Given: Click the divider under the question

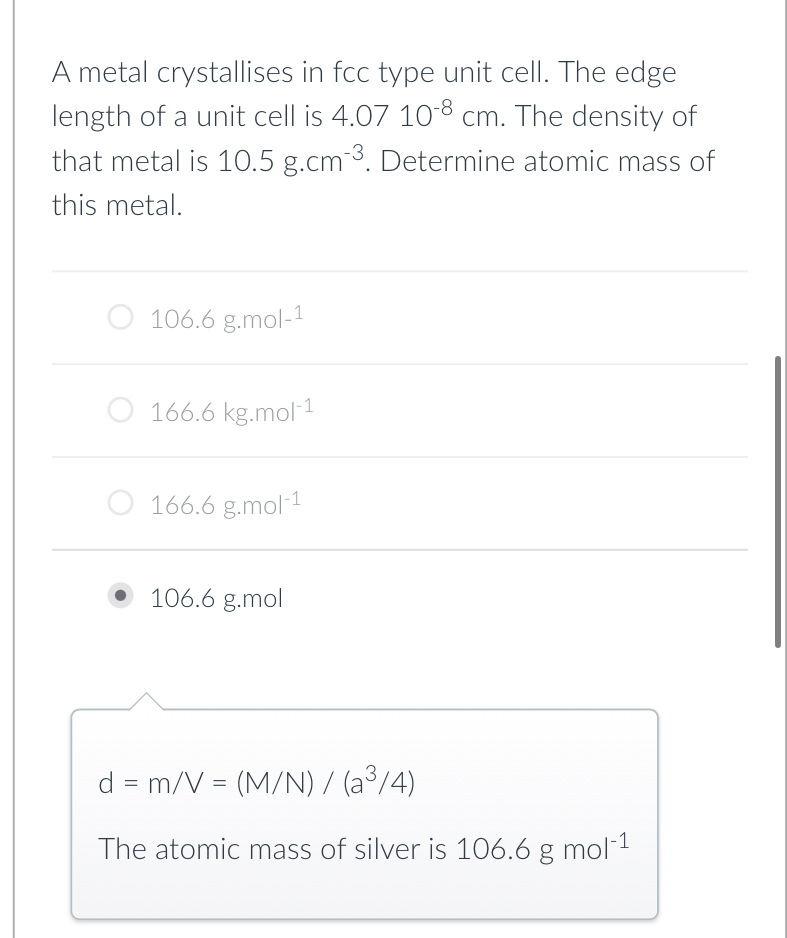Looking at the screenshot, I should pyautogui.click(x=398, y=269).
